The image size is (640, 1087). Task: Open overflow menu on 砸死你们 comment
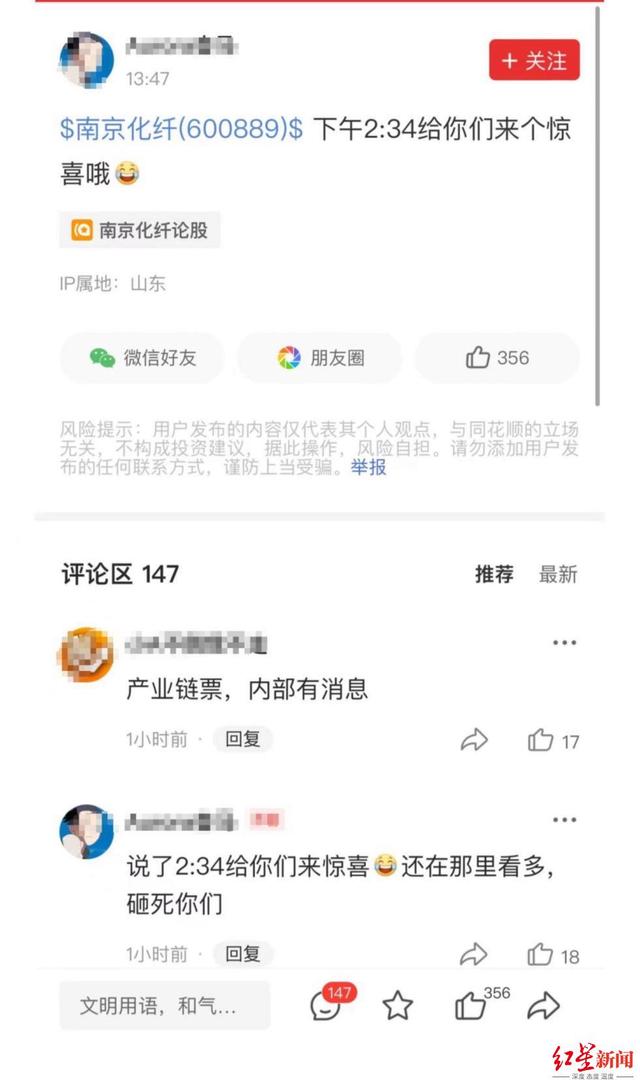coord(565,821)
